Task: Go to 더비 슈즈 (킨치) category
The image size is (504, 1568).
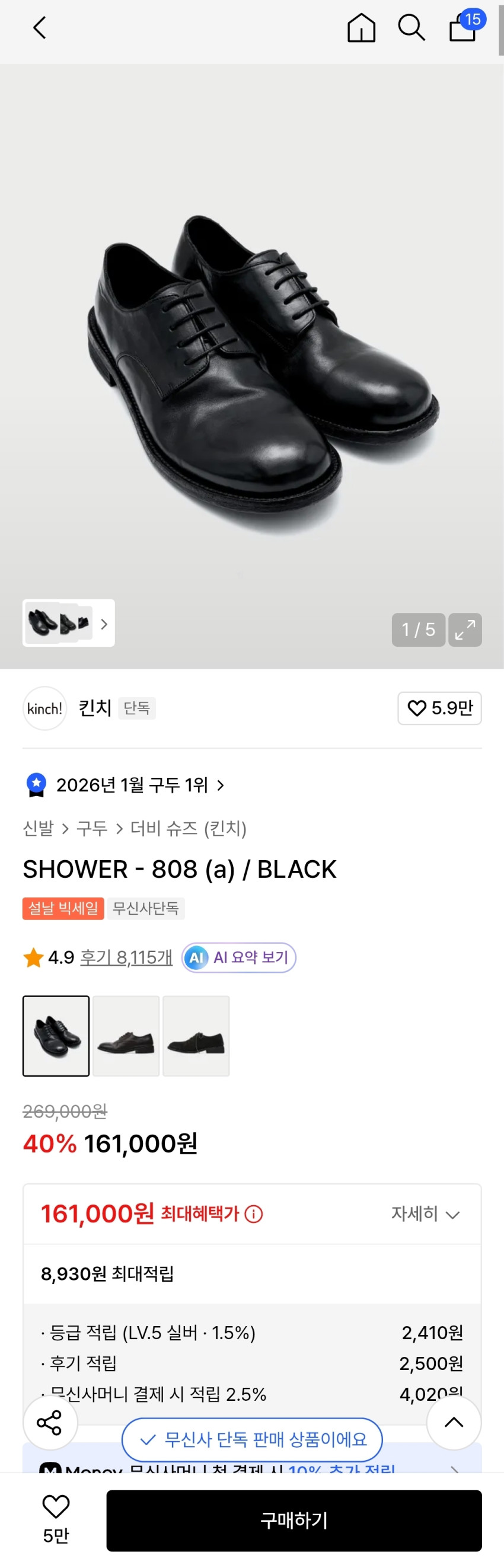Action: [188, 828]
